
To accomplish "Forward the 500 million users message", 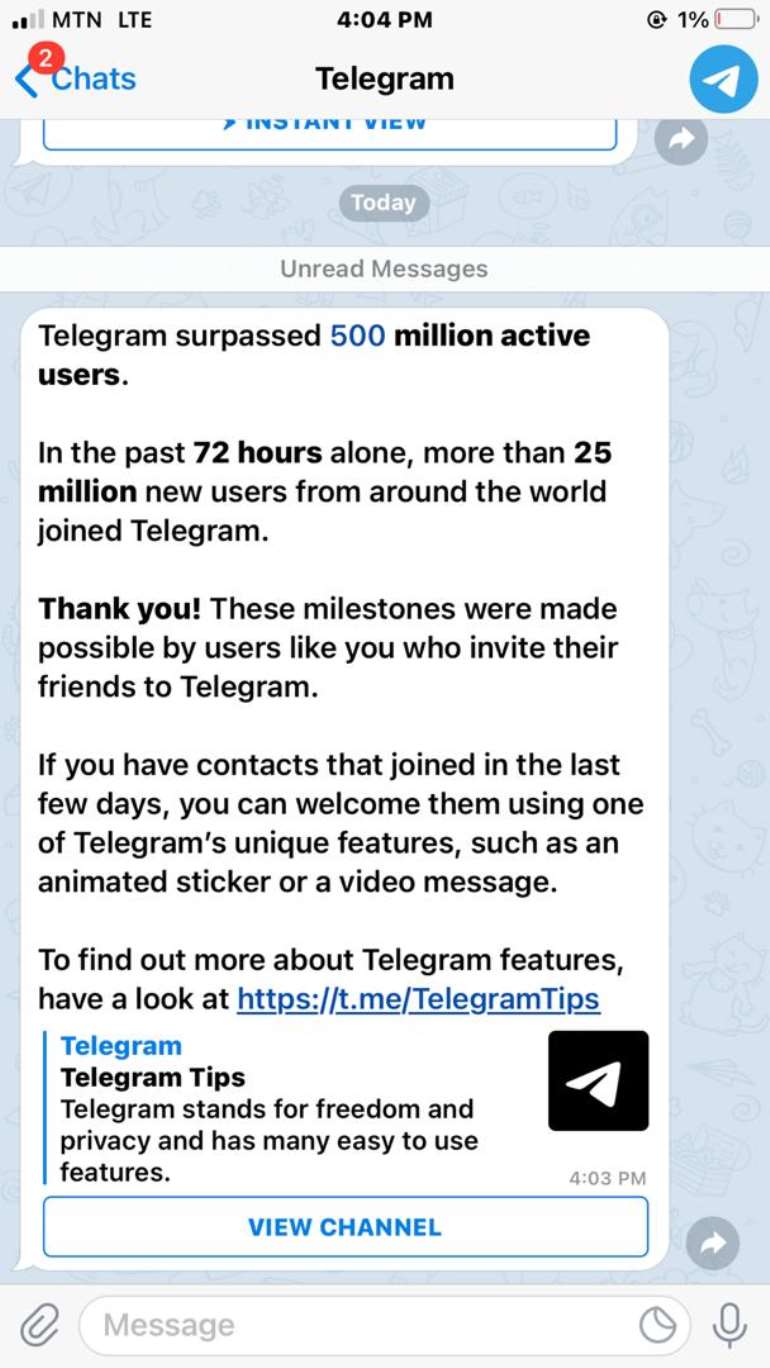I will pos(713,1243).
